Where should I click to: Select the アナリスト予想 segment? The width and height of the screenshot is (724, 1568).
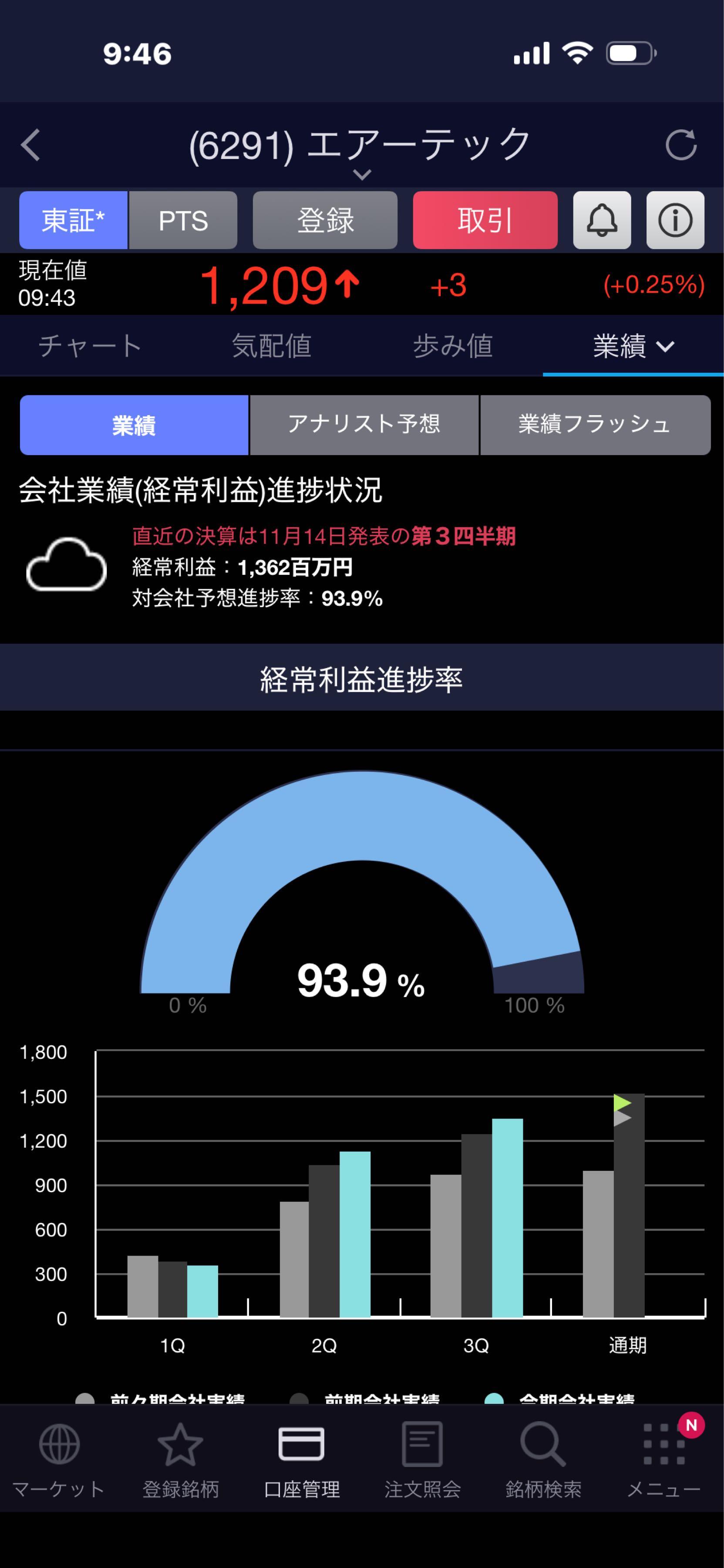(364, 424)
